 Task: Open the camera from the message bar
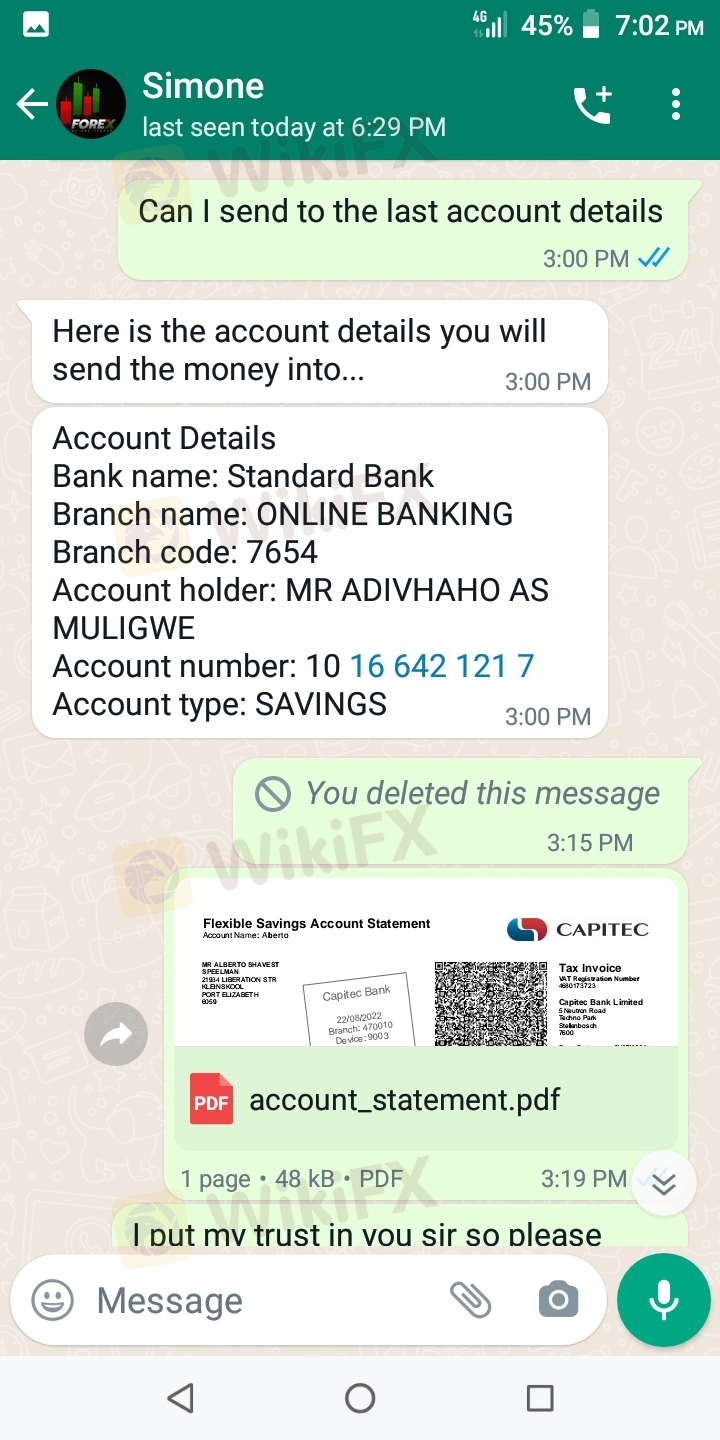coord(558,1300)
